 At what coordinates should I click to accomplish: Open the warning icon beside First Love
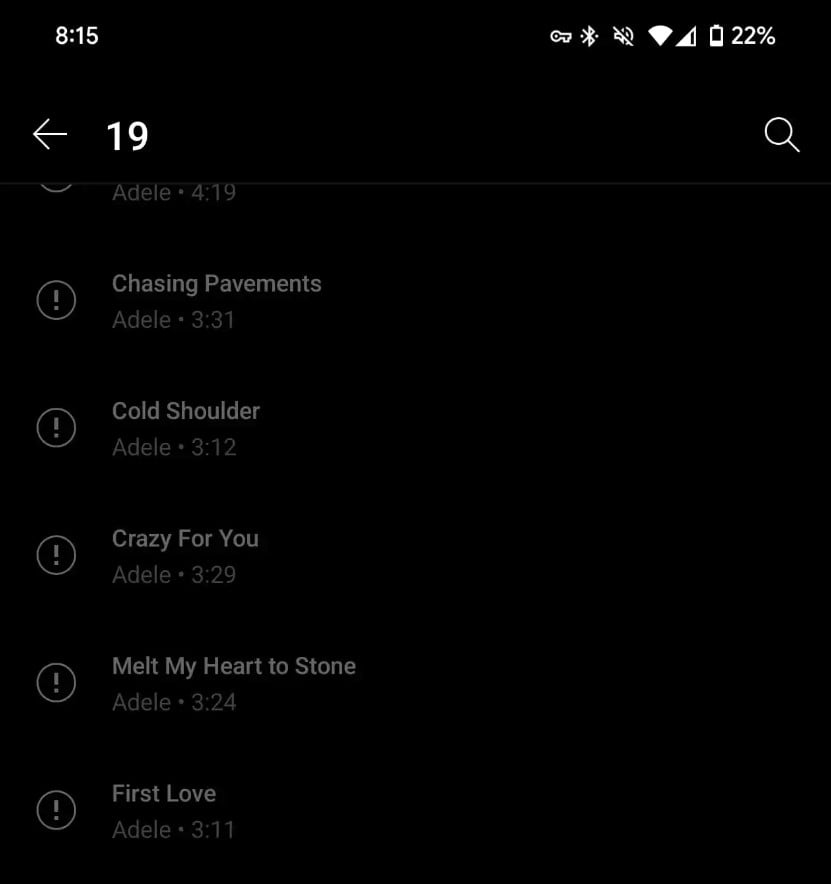pos(56,810)
